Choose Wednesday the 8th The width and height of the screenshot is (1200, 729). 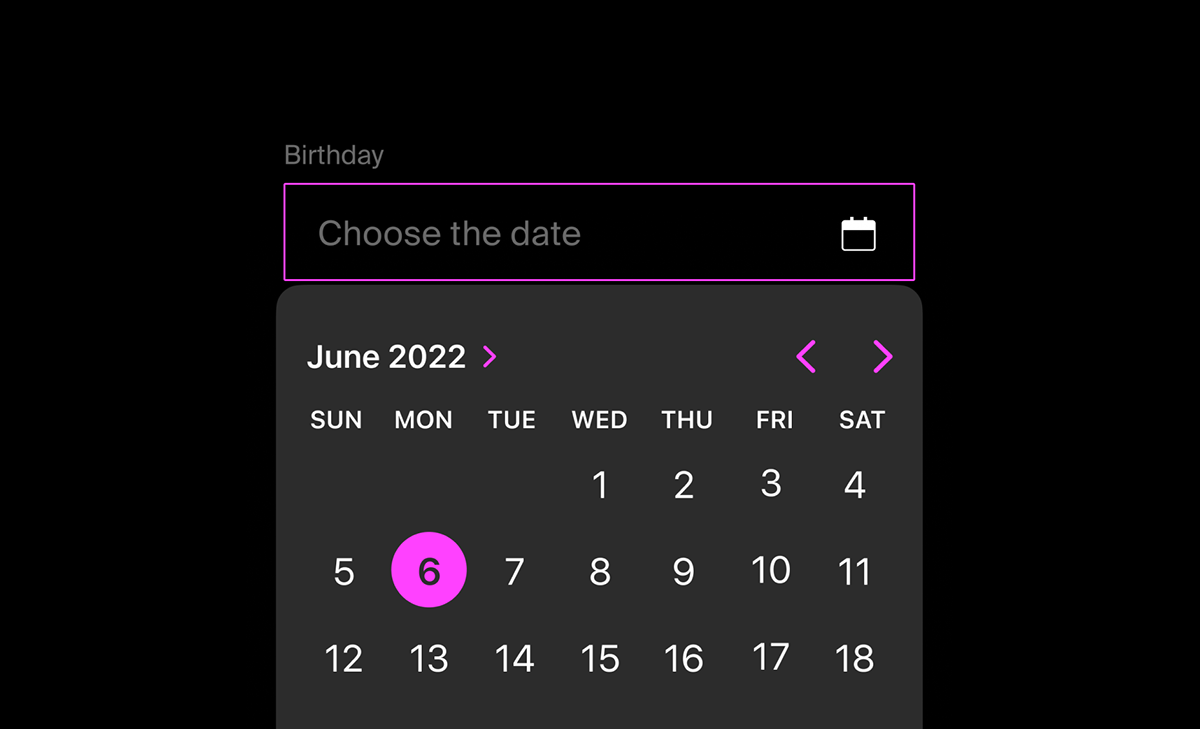pos(599,572)
